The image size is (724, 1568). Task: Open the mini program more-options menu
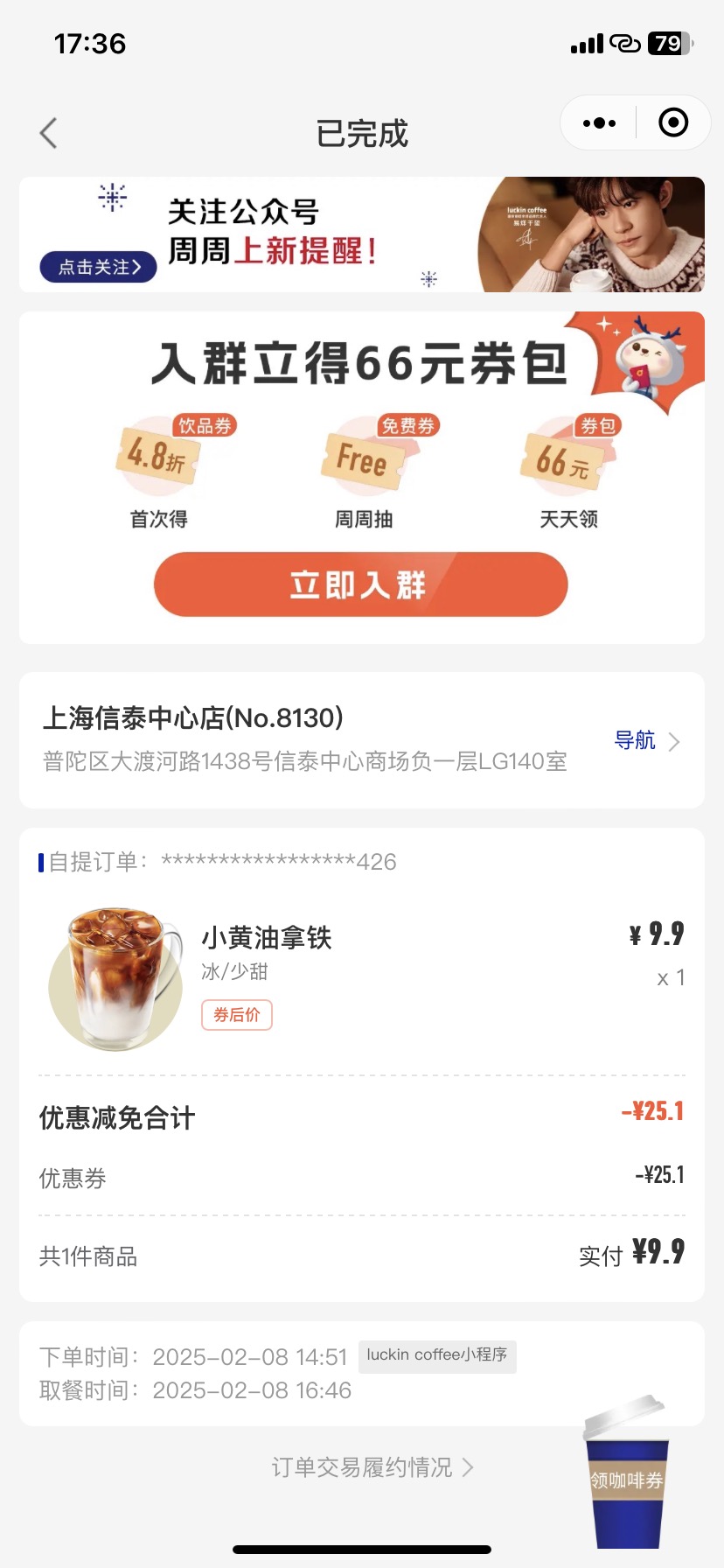coord(599,123)
